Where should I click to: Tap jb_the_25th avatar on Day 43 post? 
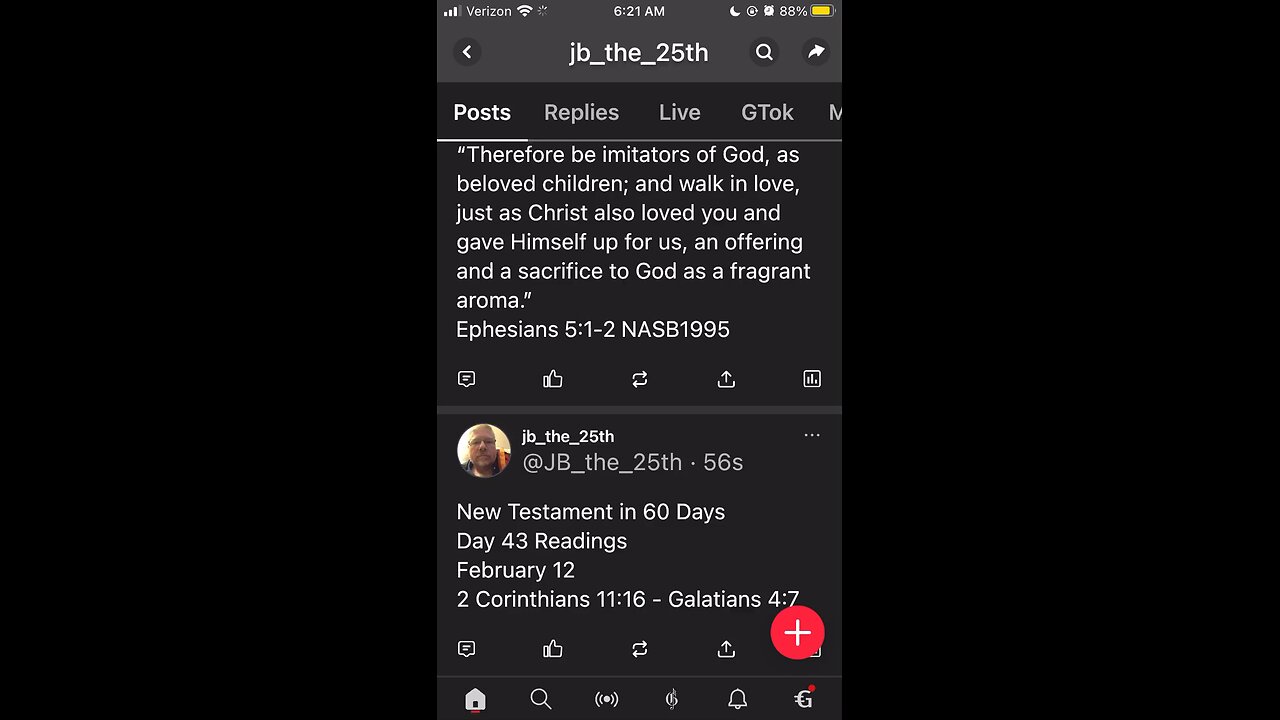tap(484, 450)
